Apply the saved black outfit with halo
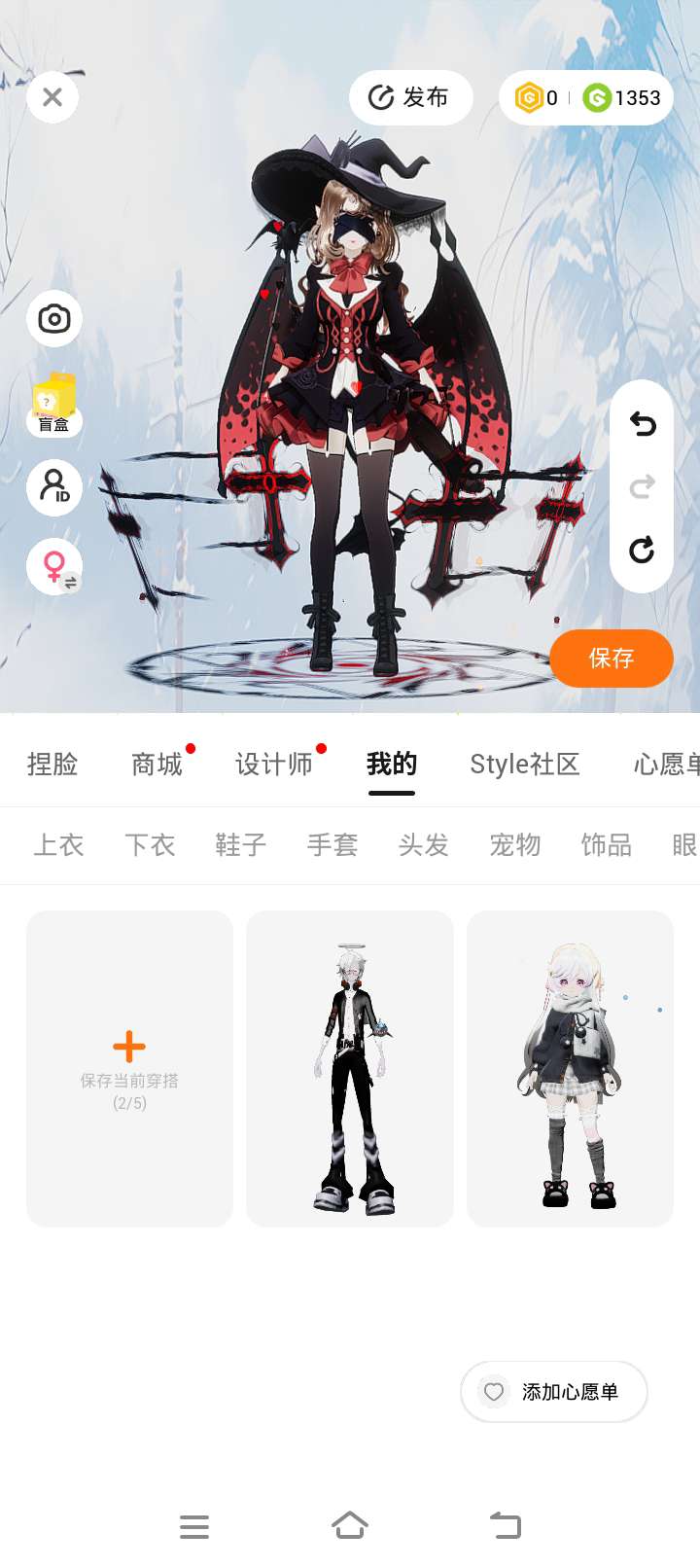 click(x=350, y=1069)
